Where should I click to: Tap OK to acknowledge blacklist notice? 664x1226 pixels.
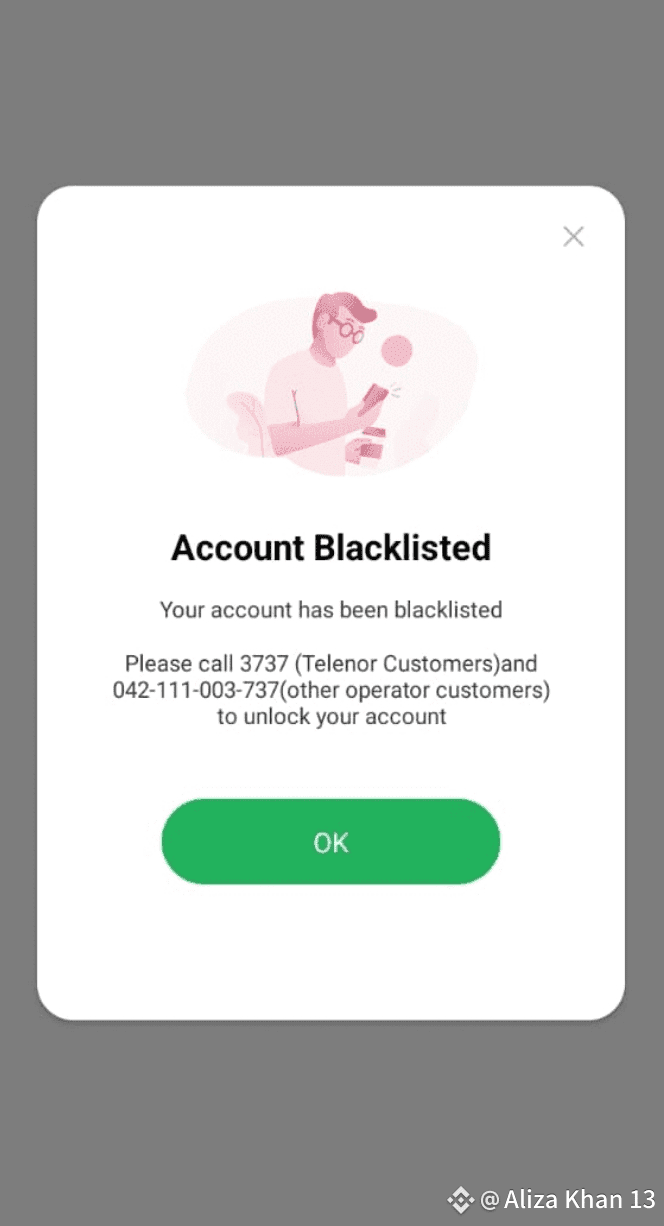[x=331, y=841]
